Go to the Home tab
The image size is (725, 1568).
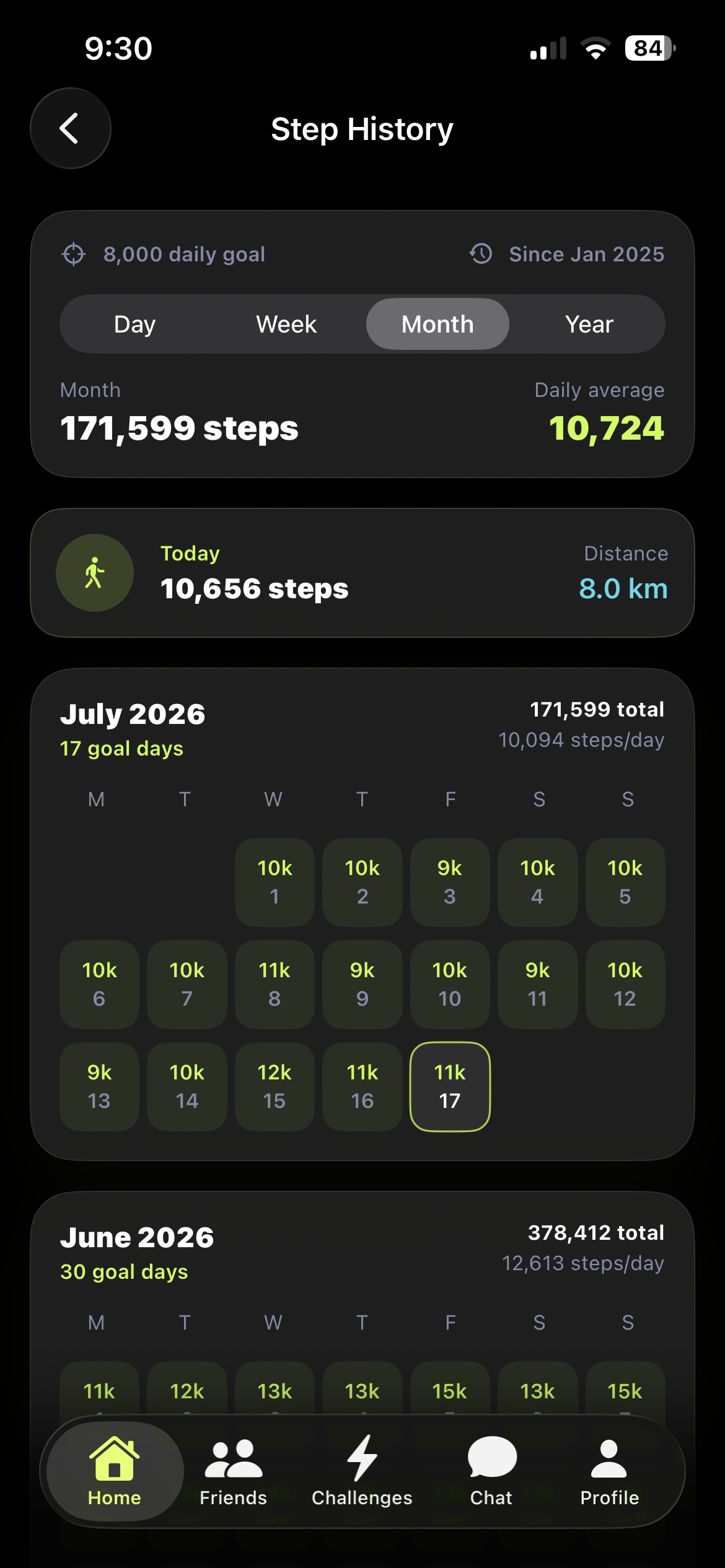[x=115, y=1471]
